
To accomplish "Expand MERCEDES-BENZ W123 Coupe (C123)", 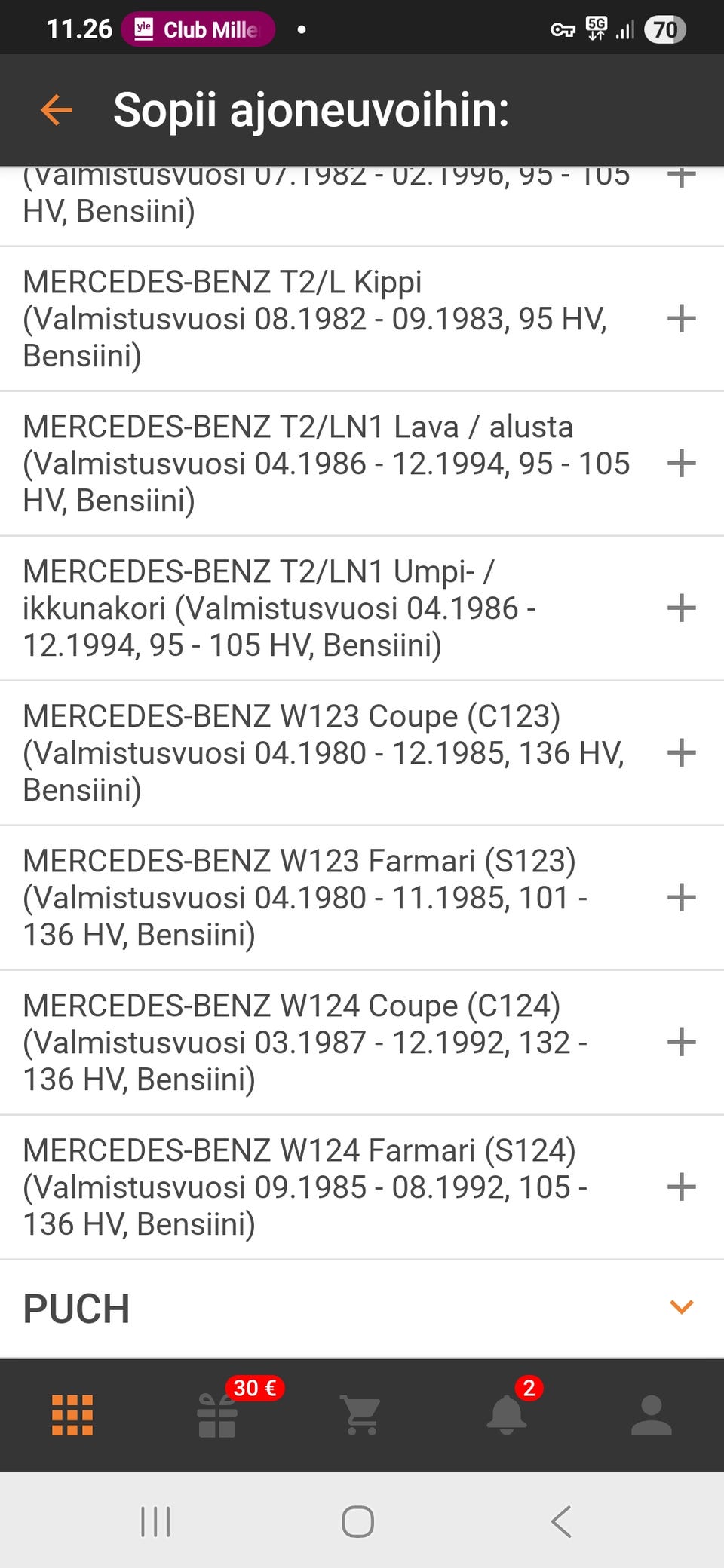I will (x=681, y=753).
